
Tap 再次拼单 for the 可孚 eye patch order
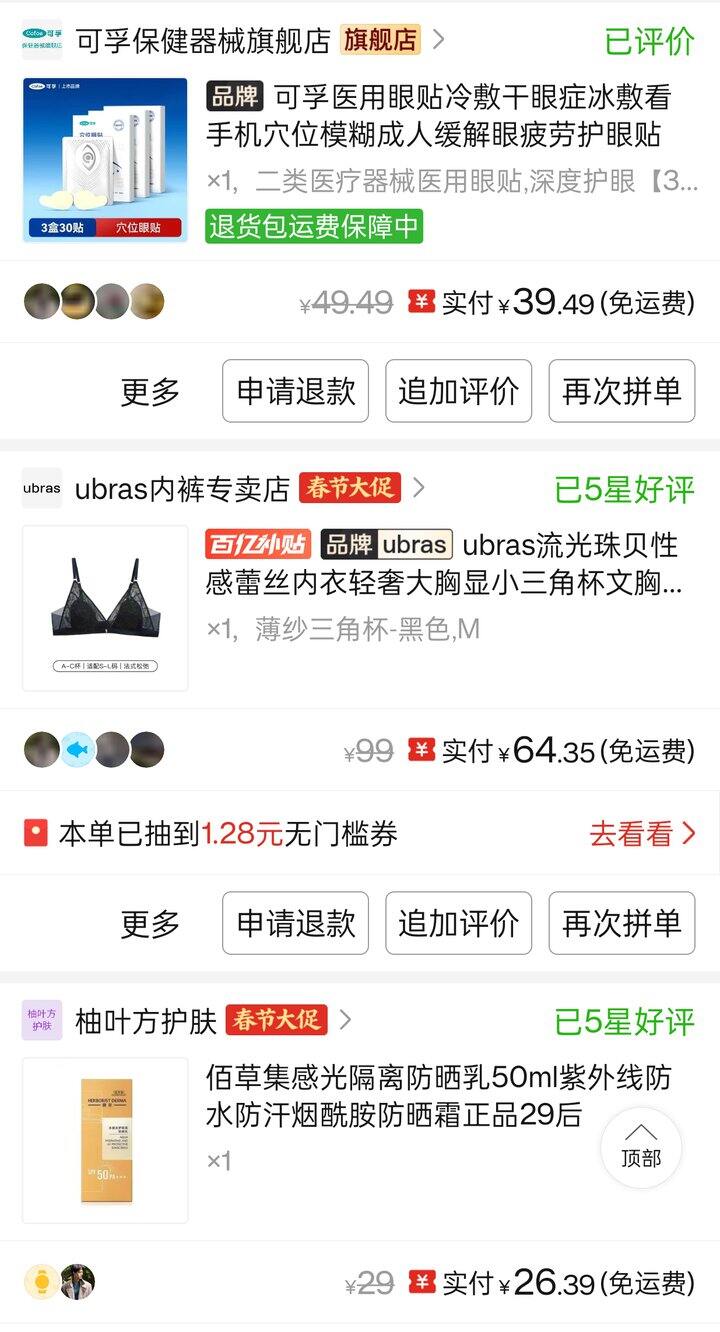621,392
